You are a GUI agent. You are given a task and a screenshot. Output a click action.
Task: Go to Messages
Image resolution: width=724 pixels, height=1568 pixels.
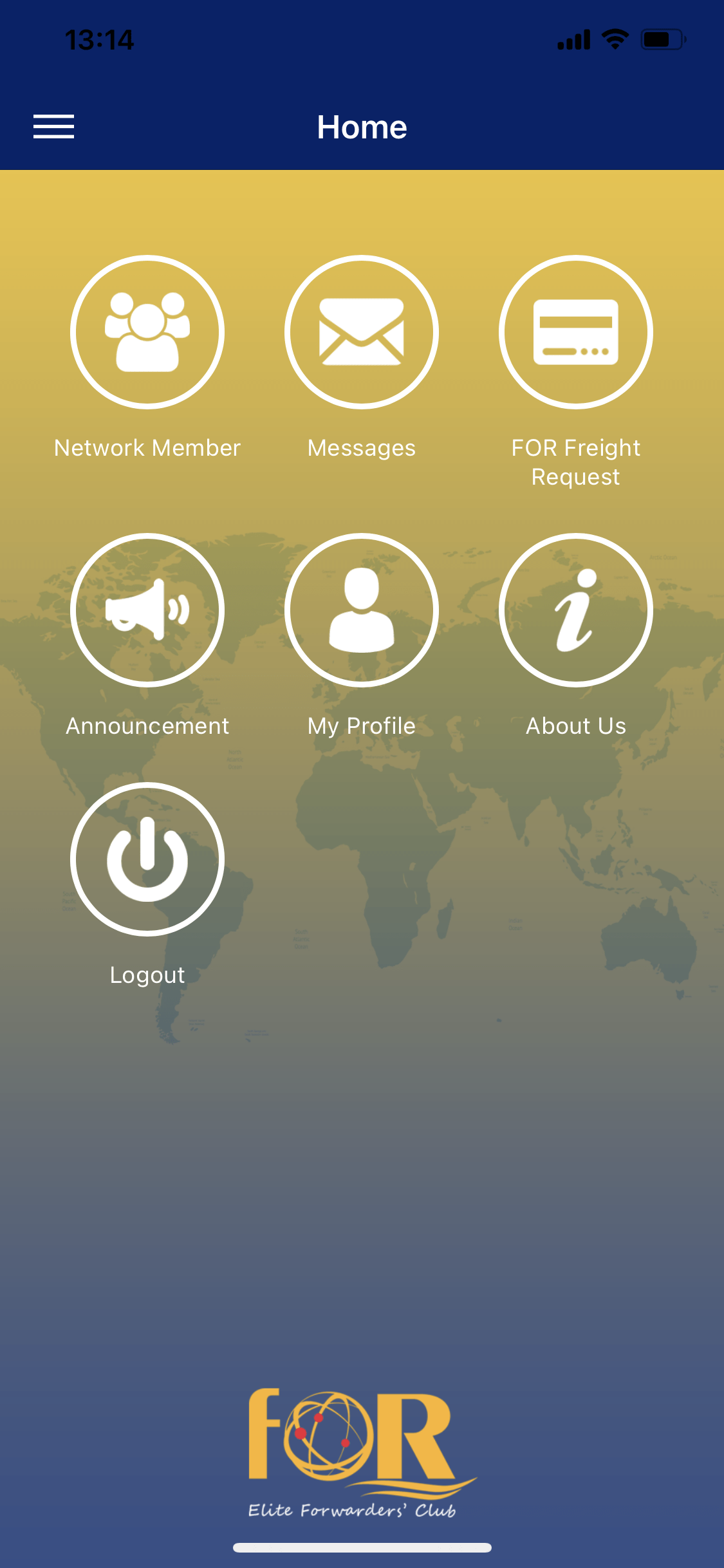point(362,332)
